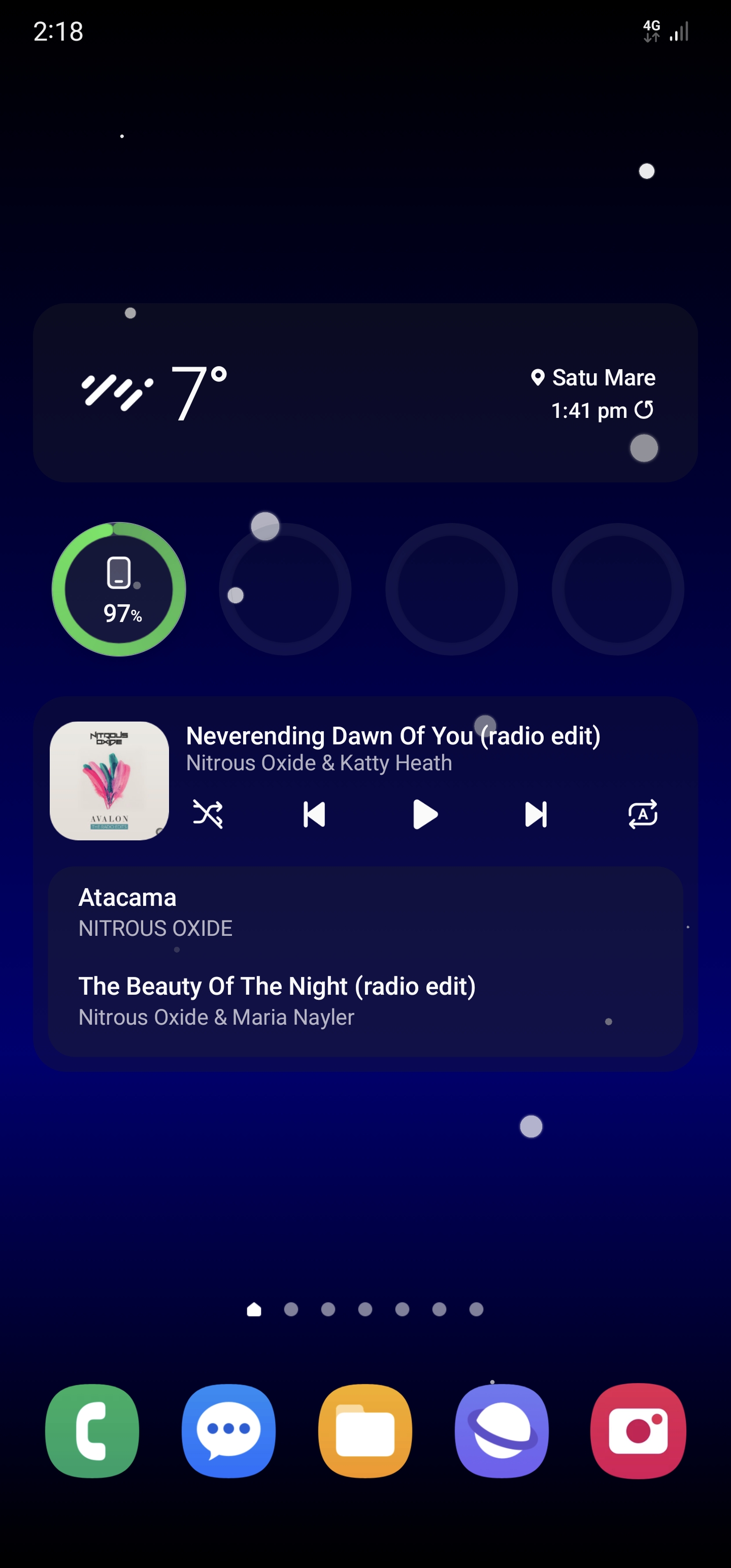Open the Messages app
The width and height of the screenshot is (731, 1568).
point(228,1430)
